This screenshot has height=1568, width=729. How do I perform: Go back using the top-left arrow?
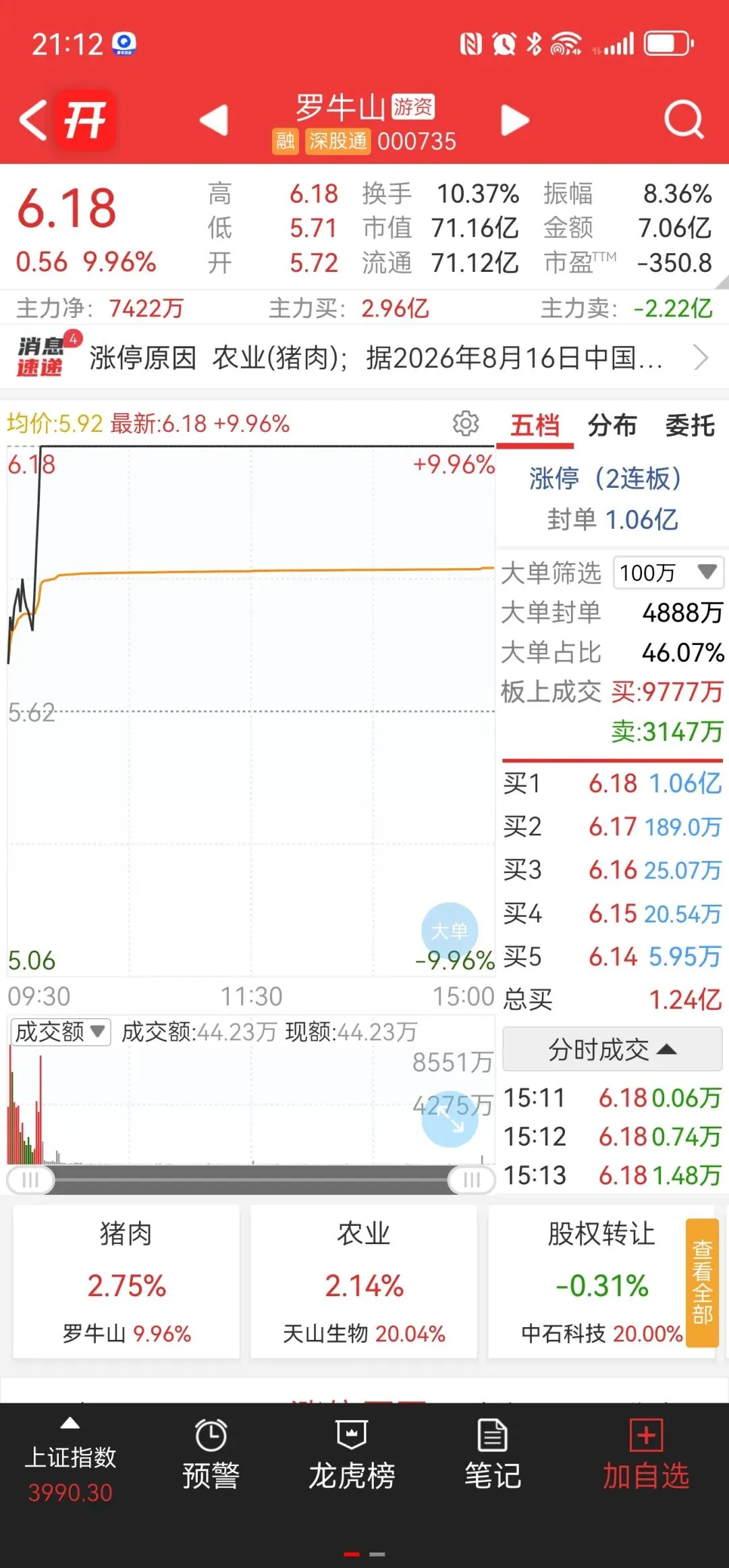coord(33,121)
